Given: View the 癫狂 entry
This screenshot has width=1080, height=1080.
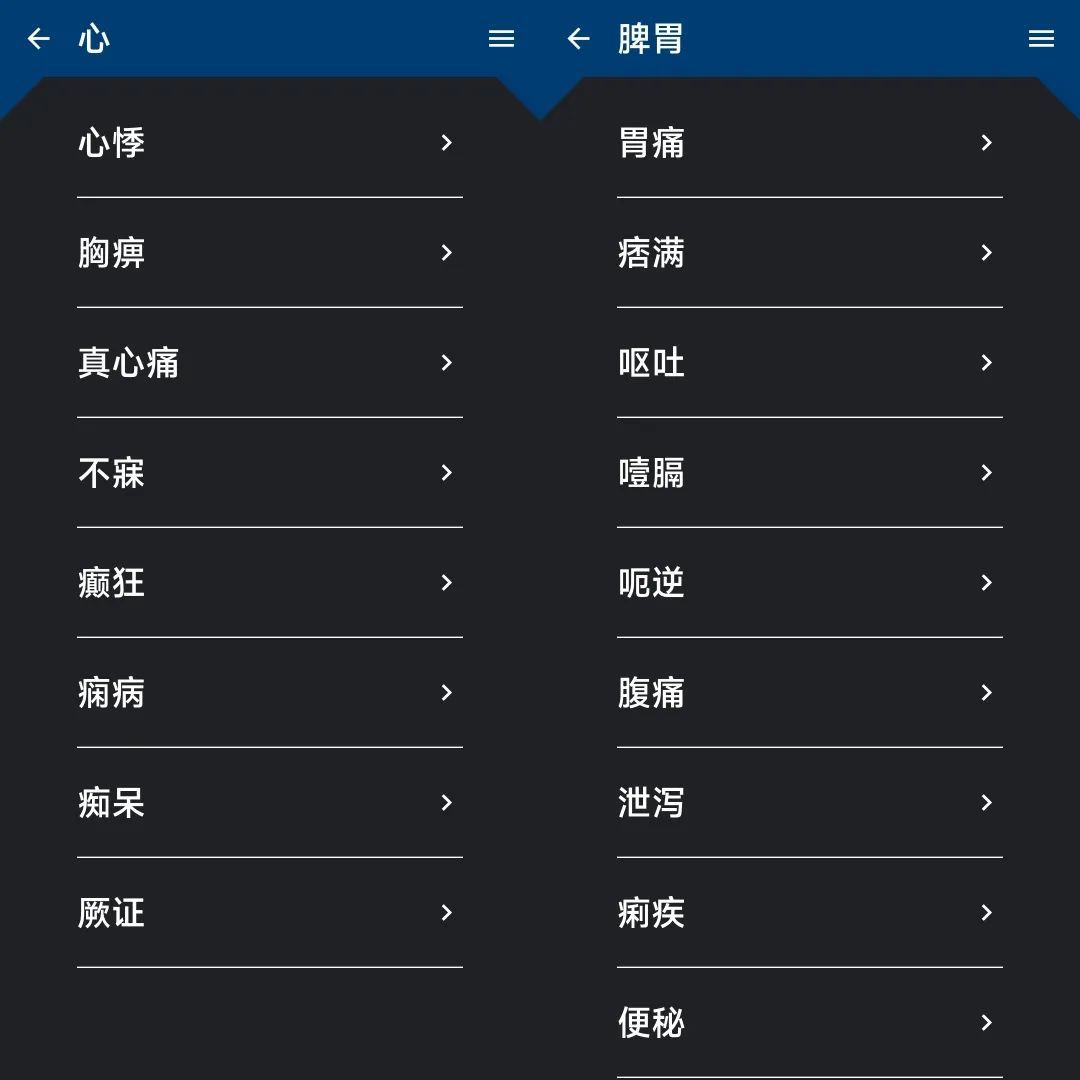Looking at the screenshot, I should coord(269,583).
